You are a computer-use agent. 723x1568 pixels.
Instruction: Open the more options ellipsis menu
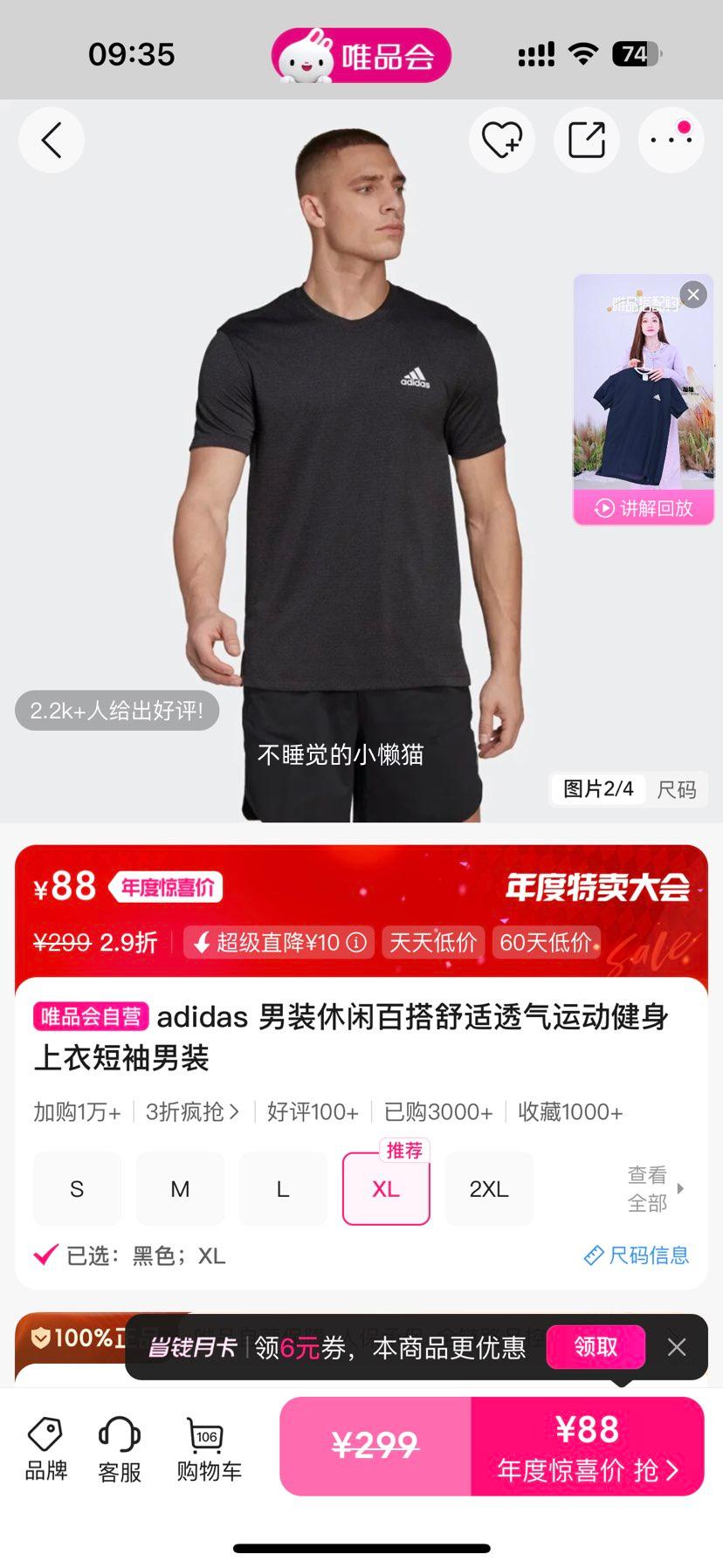click(670, 140)
